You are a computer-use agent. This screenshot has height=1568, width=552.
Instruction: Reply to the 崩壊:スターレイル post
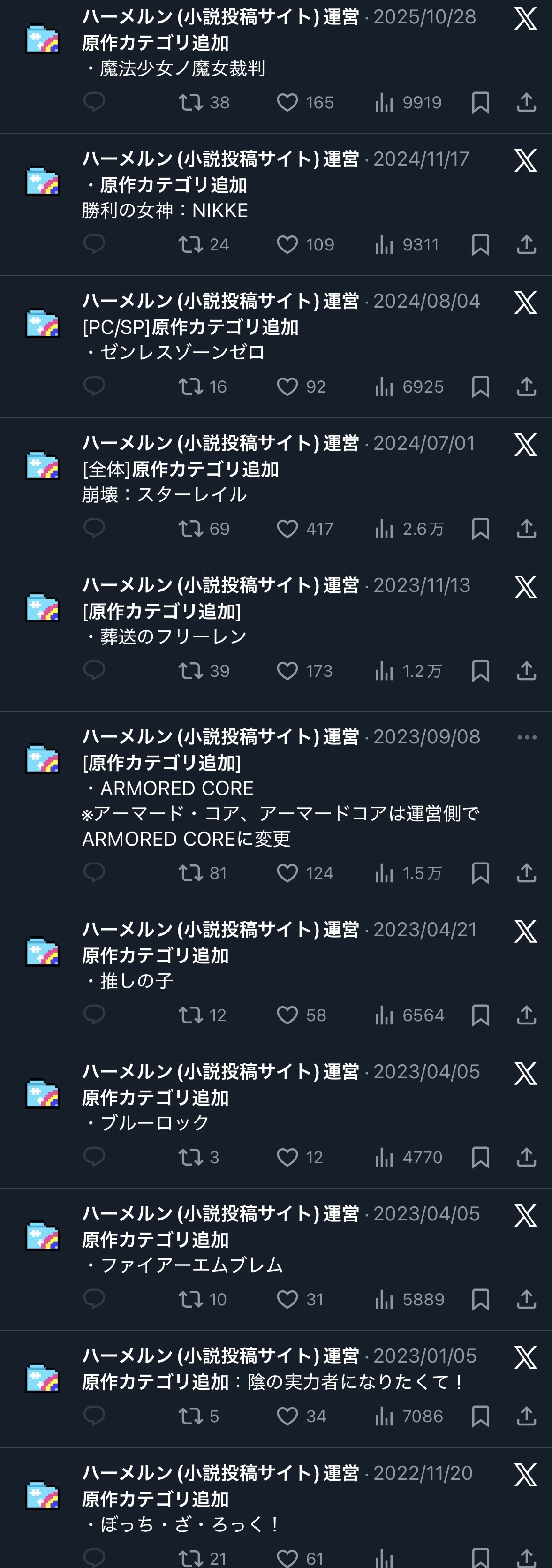(94, 529)
